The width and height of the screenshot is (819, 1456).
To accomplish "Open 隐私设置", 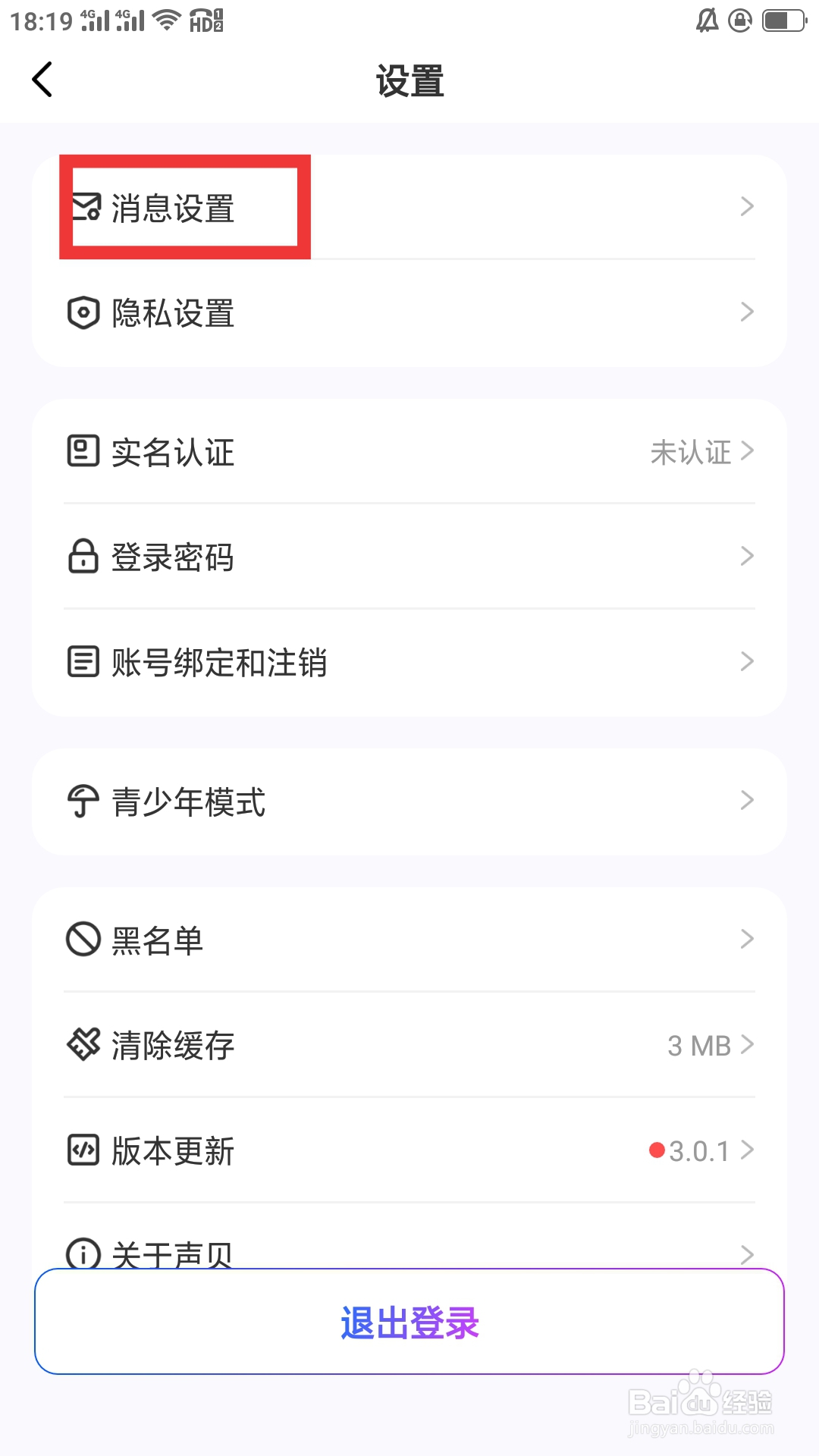I will 409,312.
